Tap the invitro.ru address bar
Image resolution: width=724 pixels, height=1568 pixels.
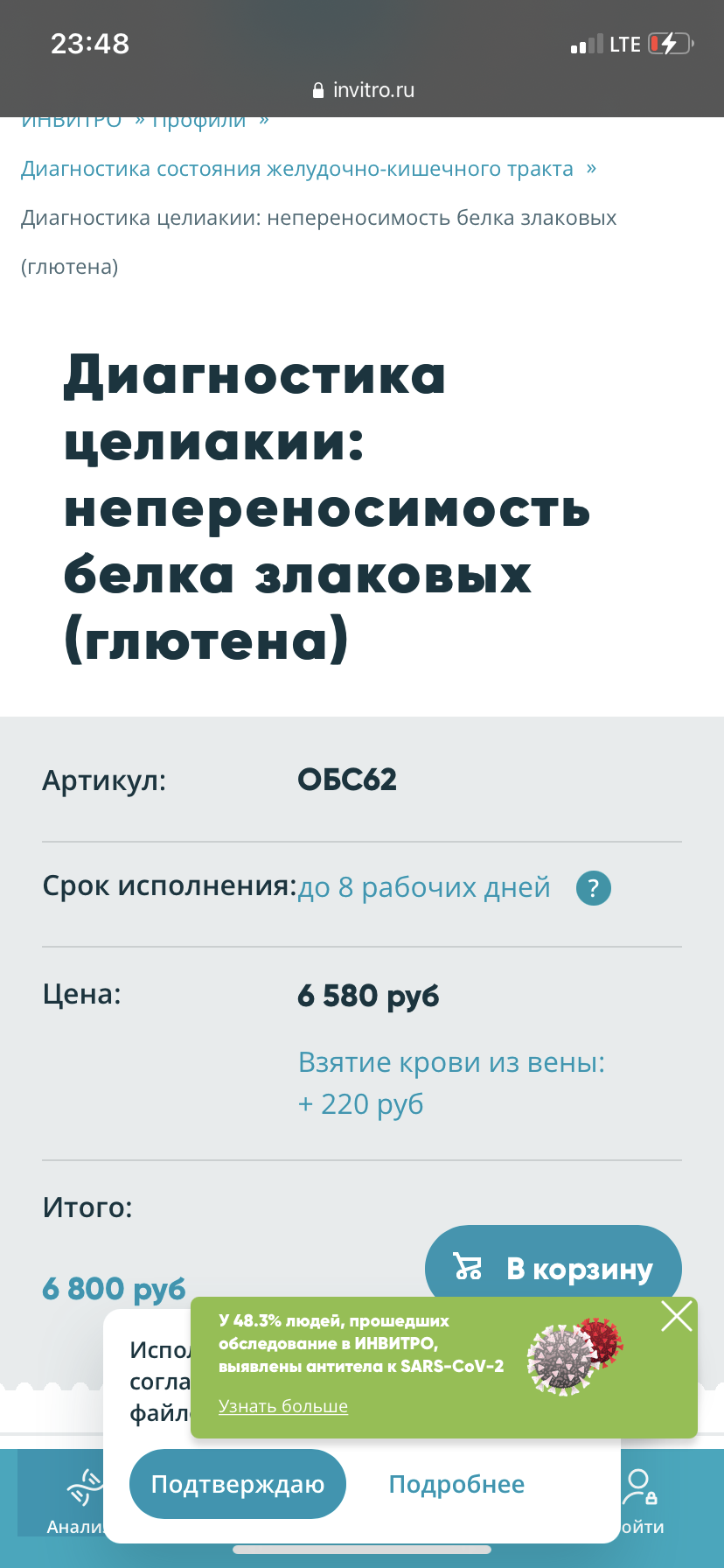pyautogui.click(x=362, y=90)
